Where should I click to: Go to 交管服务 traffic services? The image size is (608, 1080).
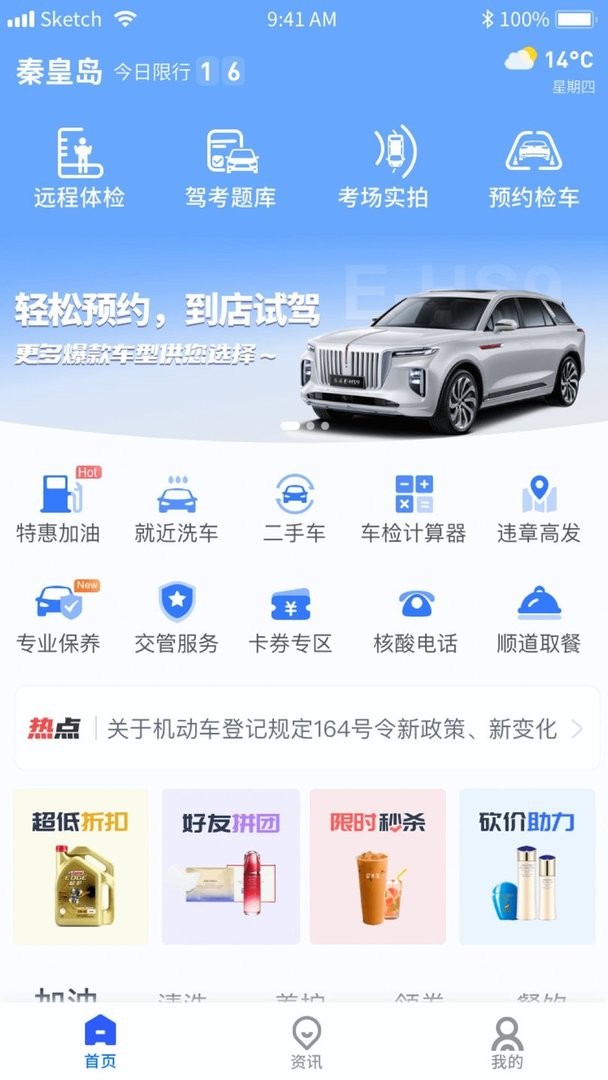tap(177, 617)
